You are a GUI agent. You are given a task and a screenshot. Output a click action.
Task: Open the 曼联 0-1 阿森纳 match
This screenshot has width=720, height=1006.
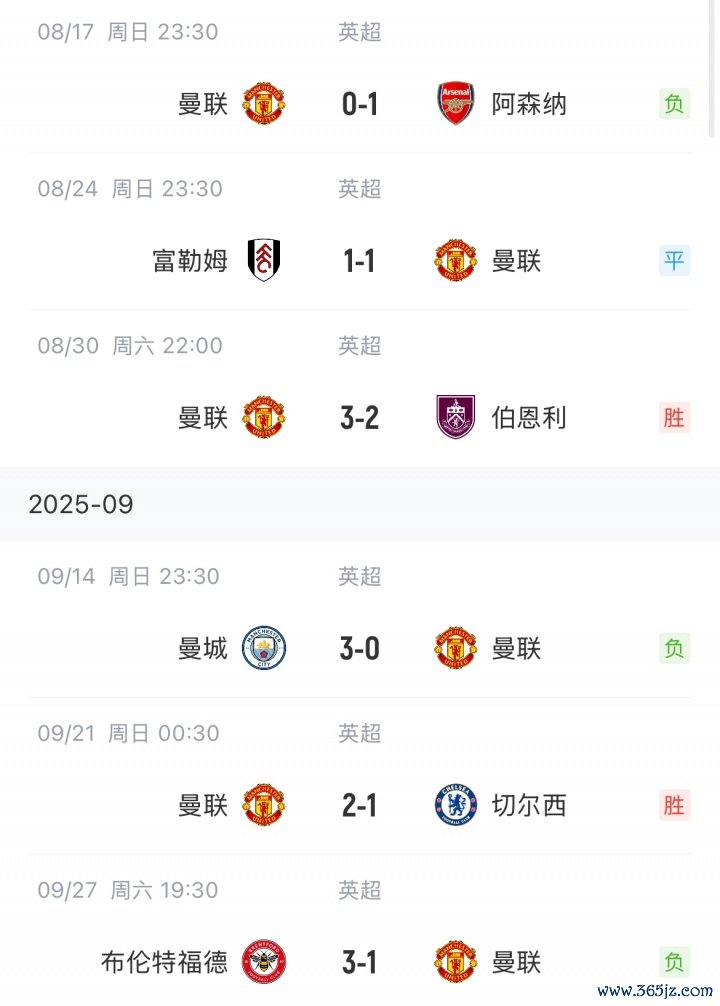pos(360,104)
